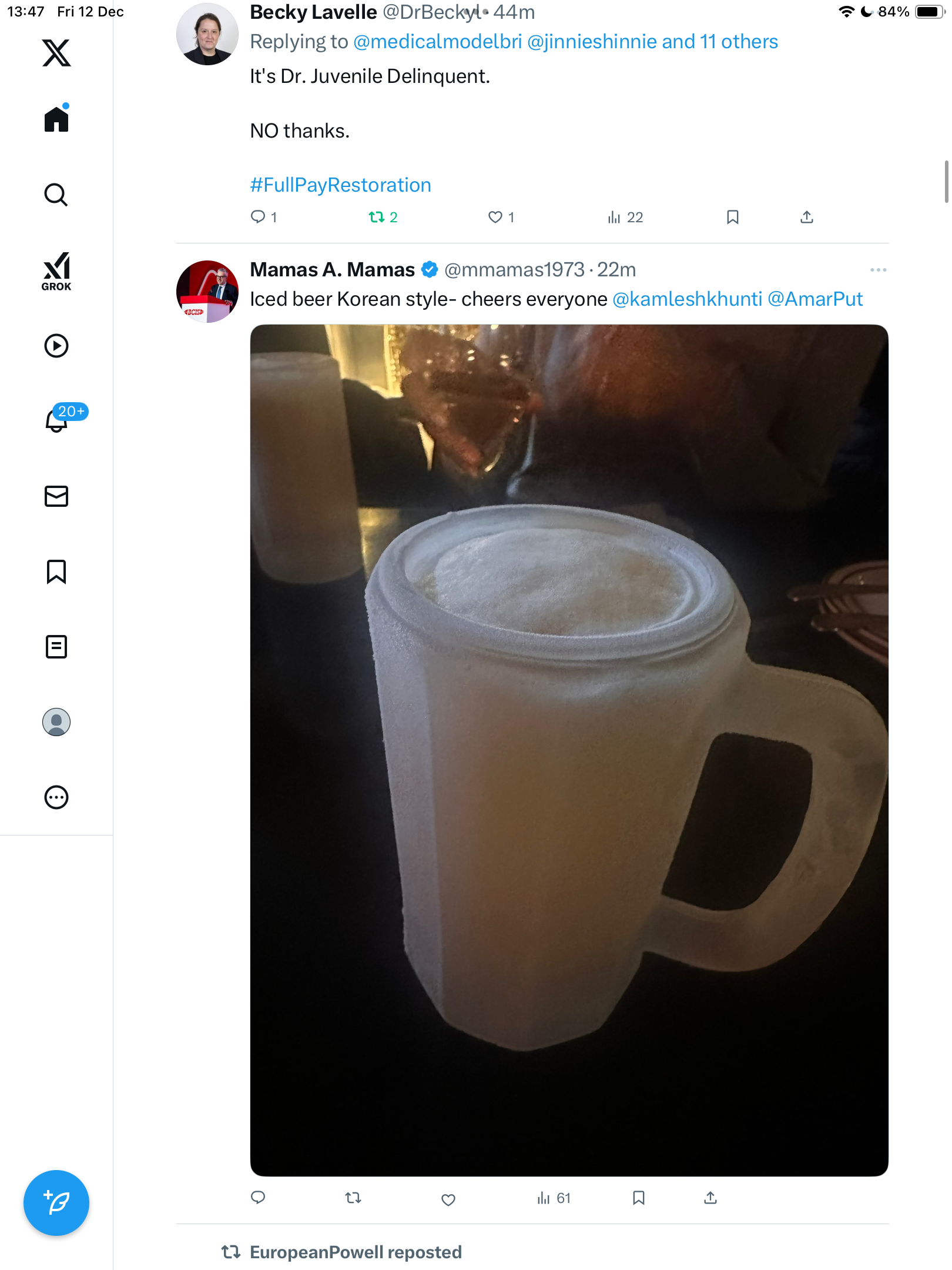Like Mamas A. Mamas' iced beer post
Viewport: 952px width, 1270px height.
pyautogui.click(x=448, y=1199)
